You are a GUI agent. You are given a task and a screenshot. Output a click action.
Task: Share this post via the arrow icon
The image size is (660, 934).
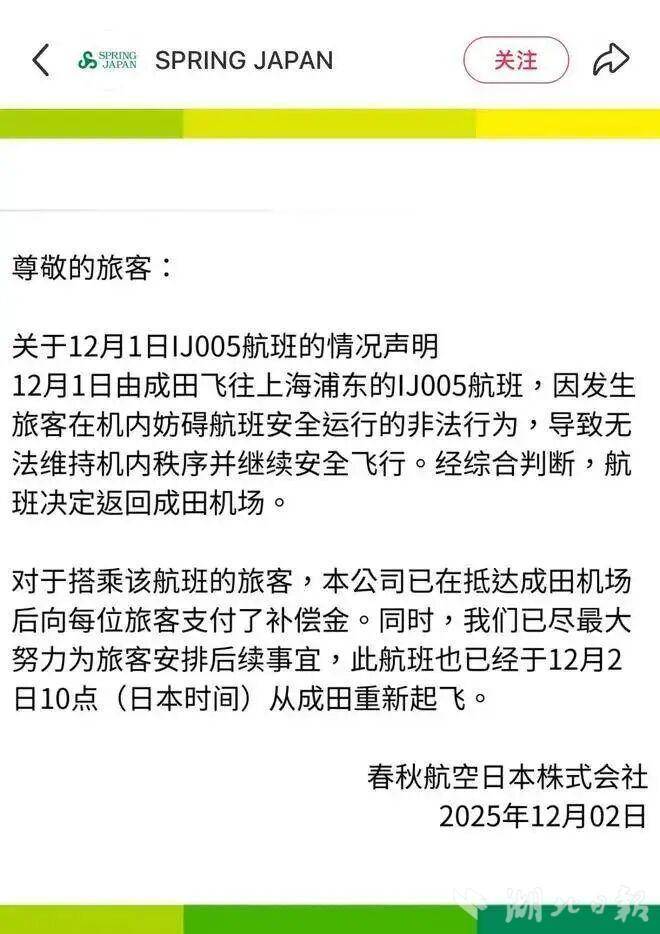point(610,60)
